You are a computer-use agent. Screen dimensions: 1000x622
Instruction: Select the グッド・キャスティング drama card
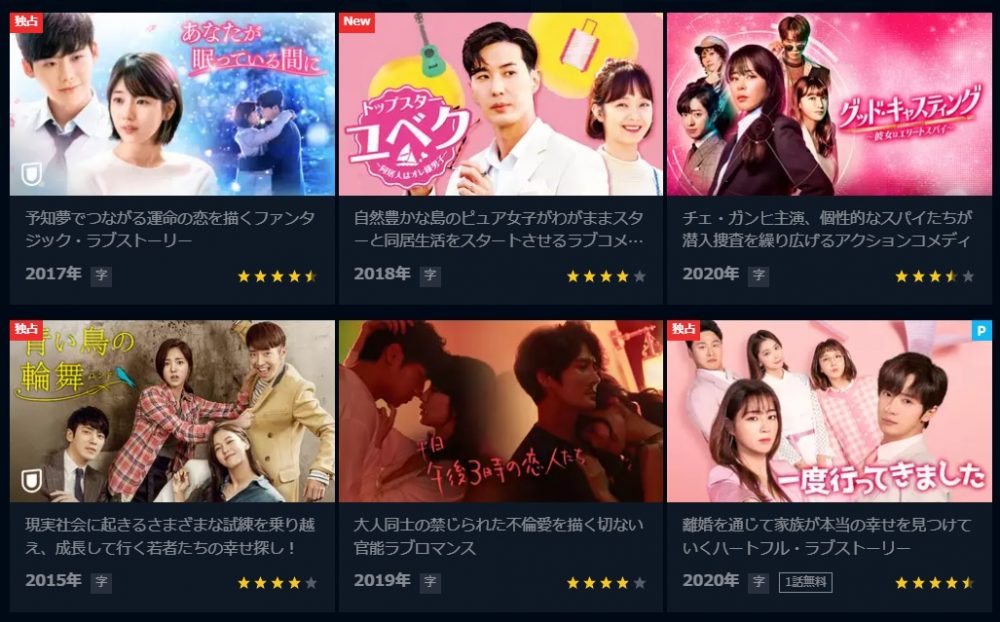tap(829, 105)
